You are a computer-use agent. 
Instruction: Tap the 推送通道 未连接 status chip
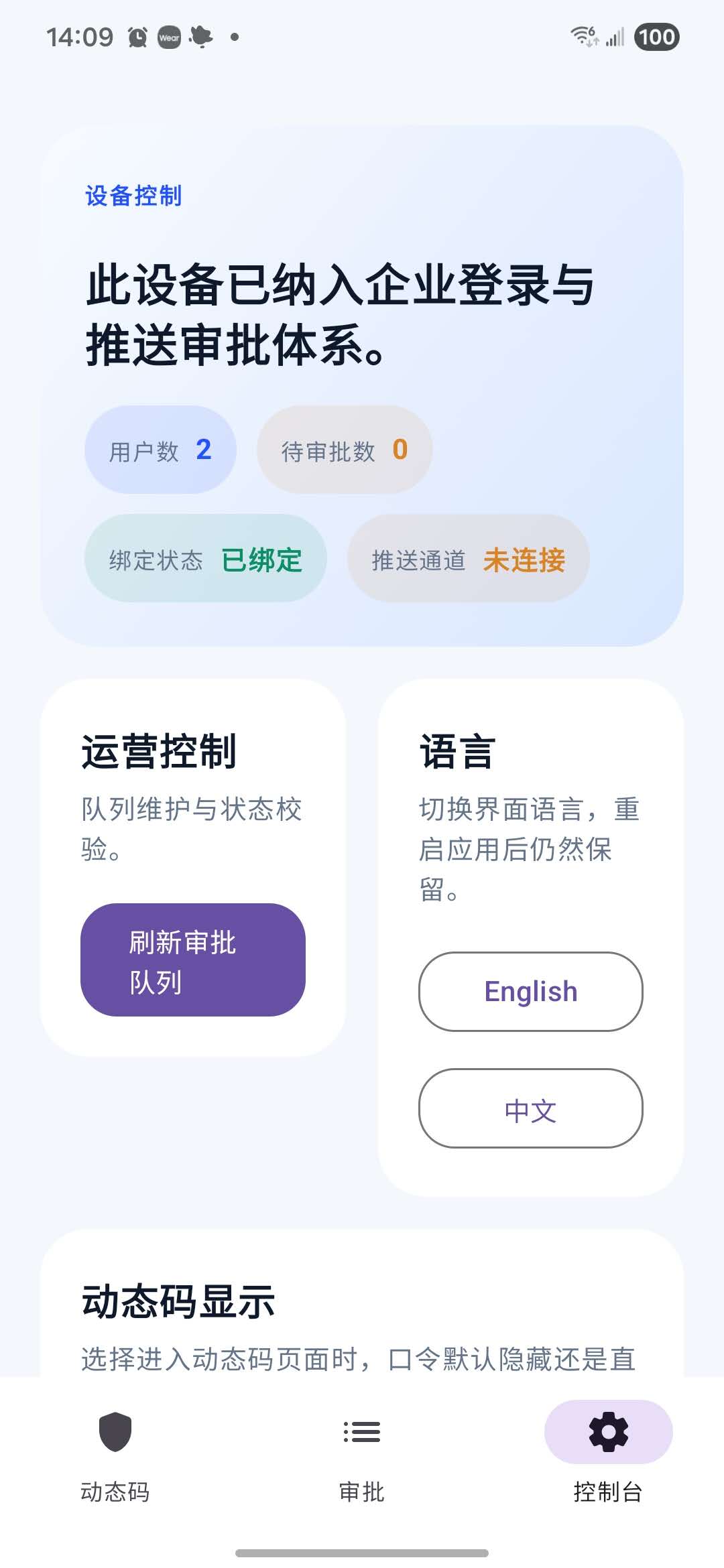coord(468,560)
